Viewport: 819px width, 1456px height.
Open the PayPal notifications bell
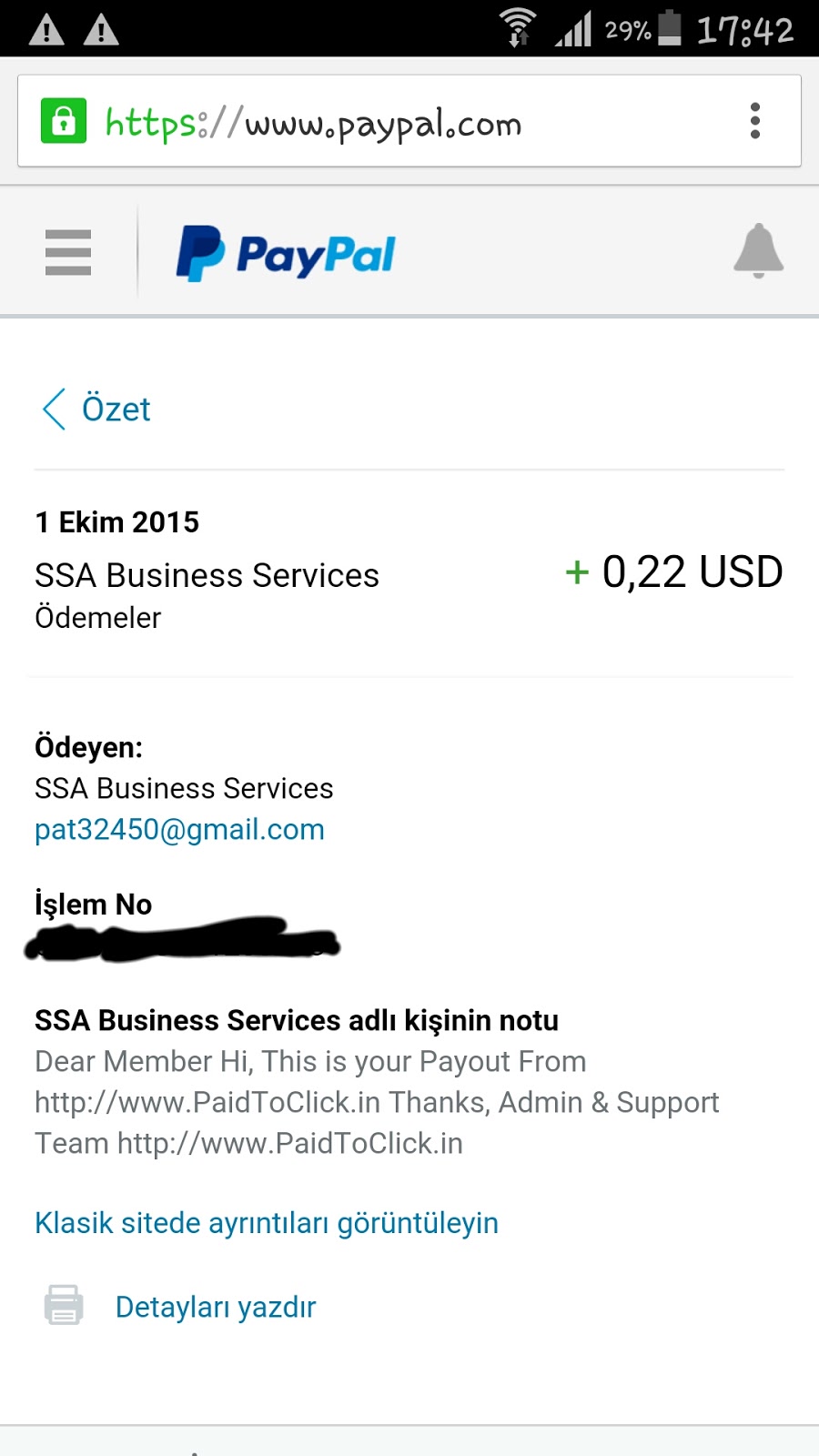point(758,250)
